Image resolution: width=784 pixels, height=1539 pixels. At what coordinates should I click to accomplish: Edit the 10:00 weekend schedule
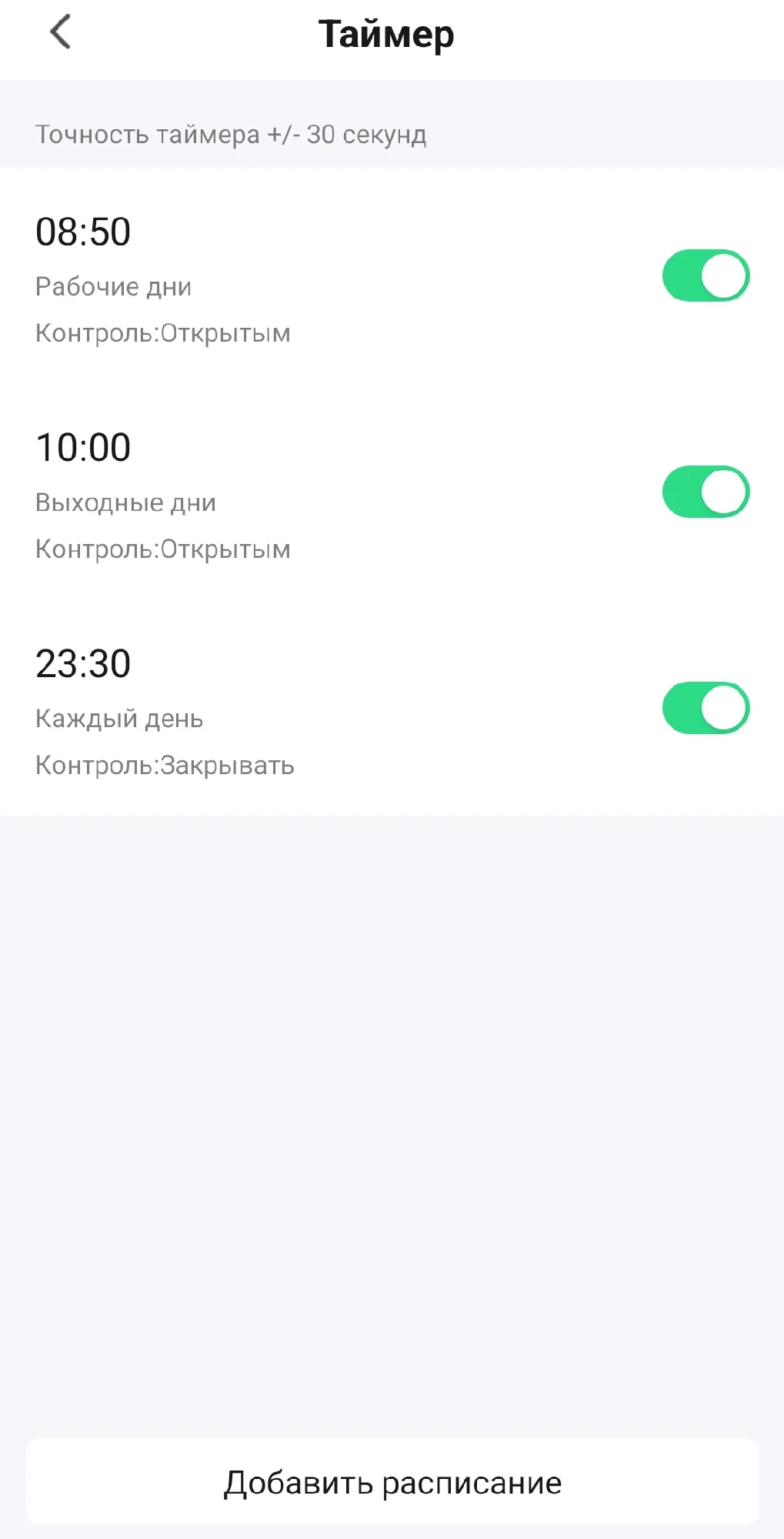tap(231, 497)
